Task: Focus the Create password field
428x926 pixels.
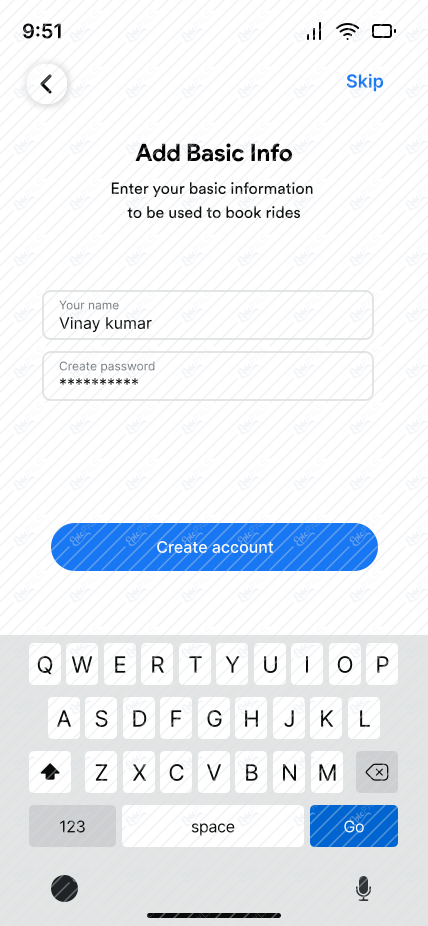Action: [x=208, y=376]
